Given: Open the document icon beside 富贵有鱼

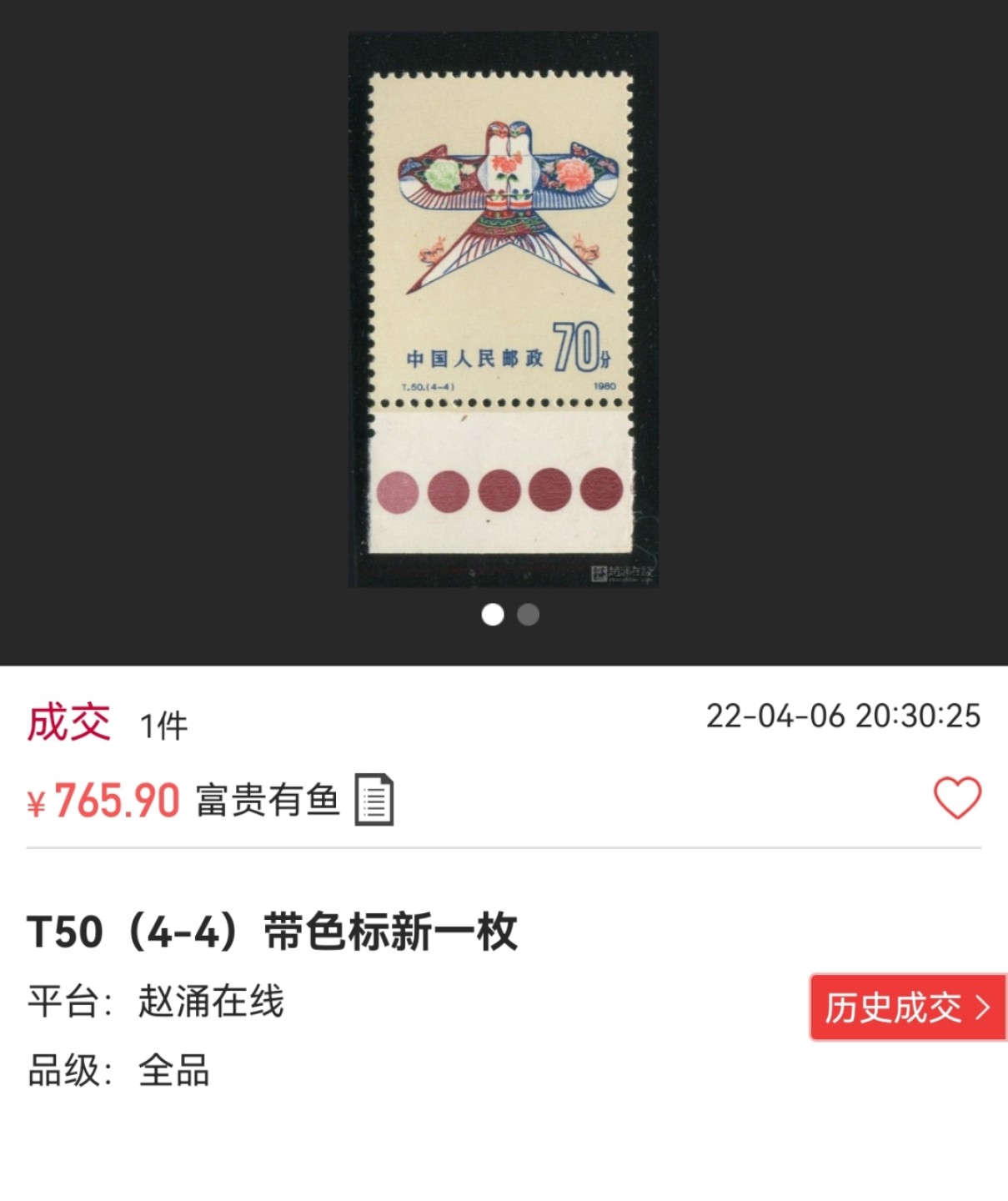Looking at the screenshot, I should (374, 800).
